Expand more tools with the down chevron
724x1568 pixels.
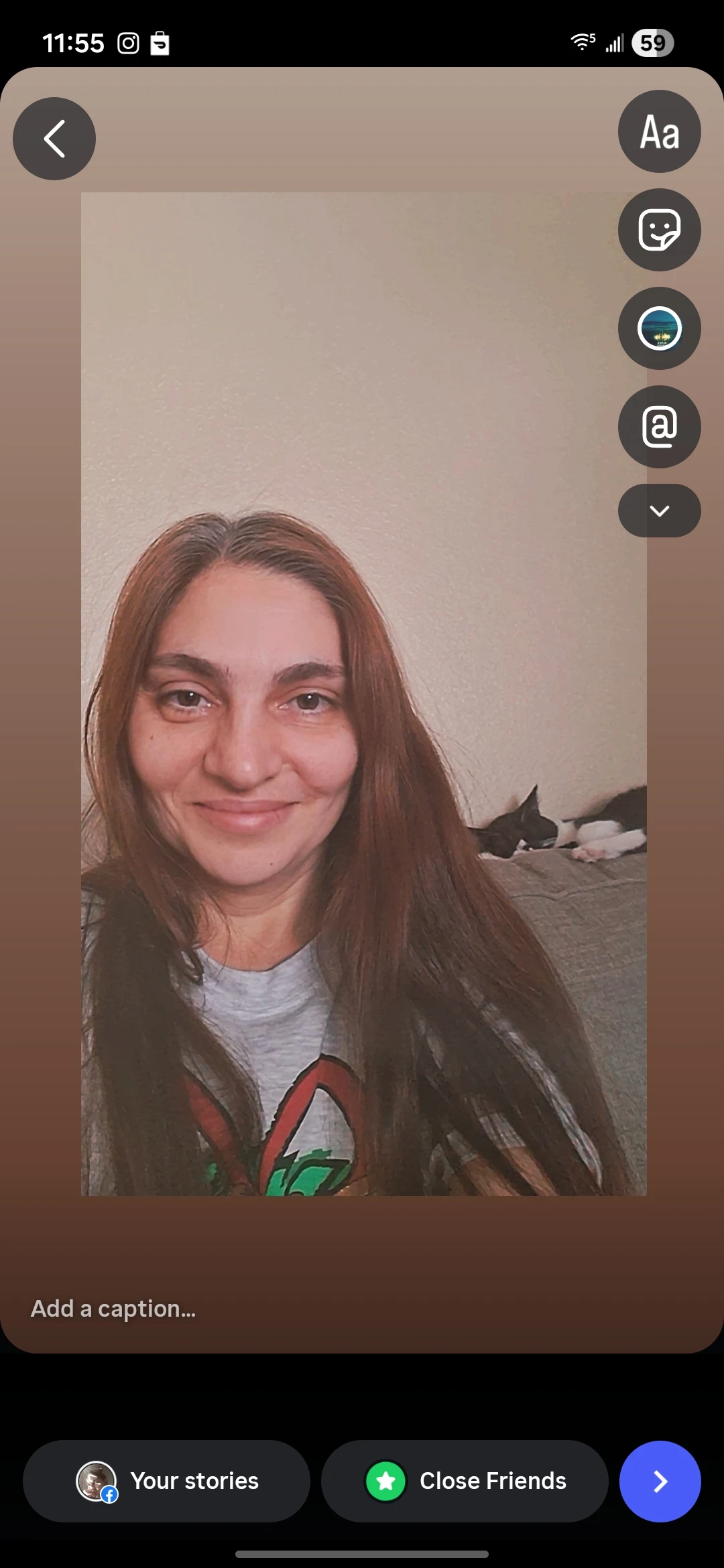659,511
